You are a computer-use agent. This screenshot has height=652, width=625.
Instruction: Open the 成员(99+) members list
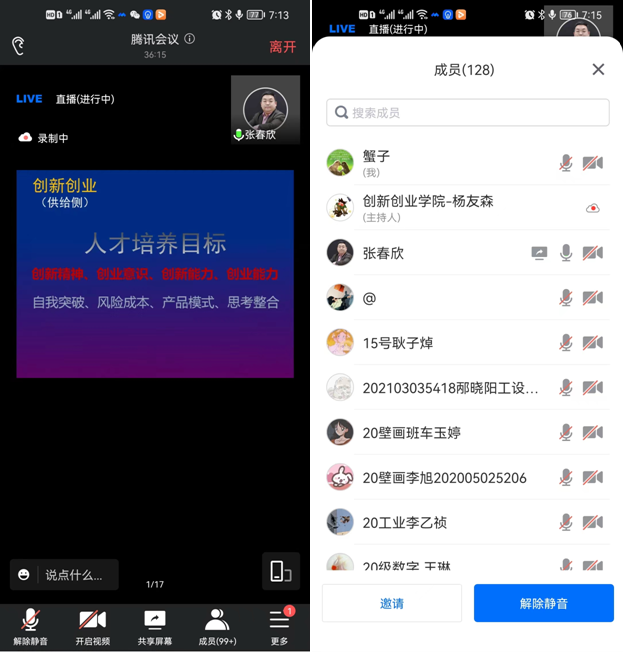coord(217,627)
